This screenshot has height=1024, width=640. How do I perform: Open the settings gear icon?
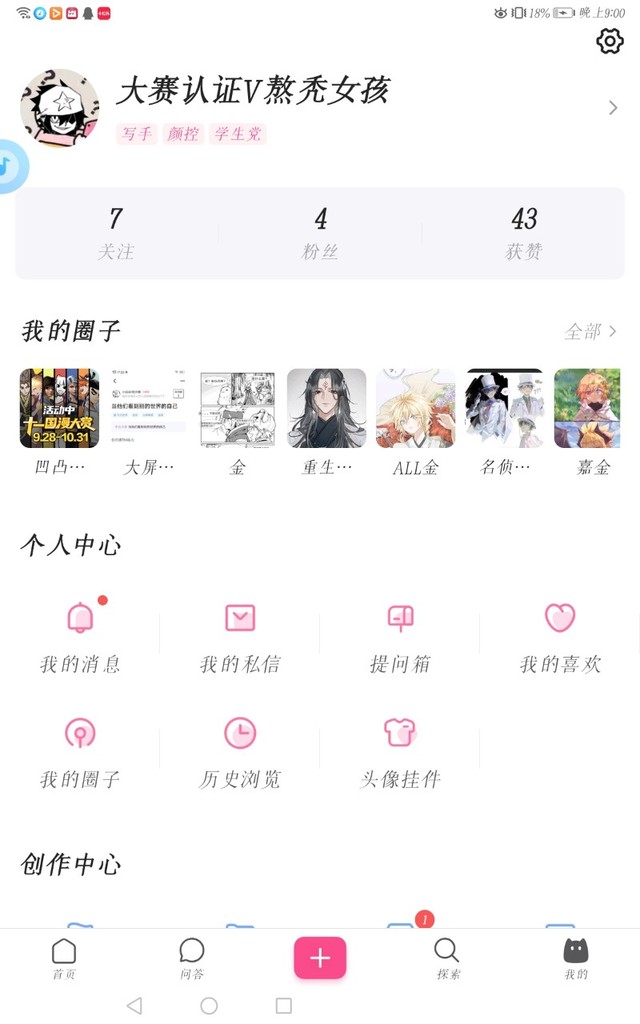click(609, 41)
